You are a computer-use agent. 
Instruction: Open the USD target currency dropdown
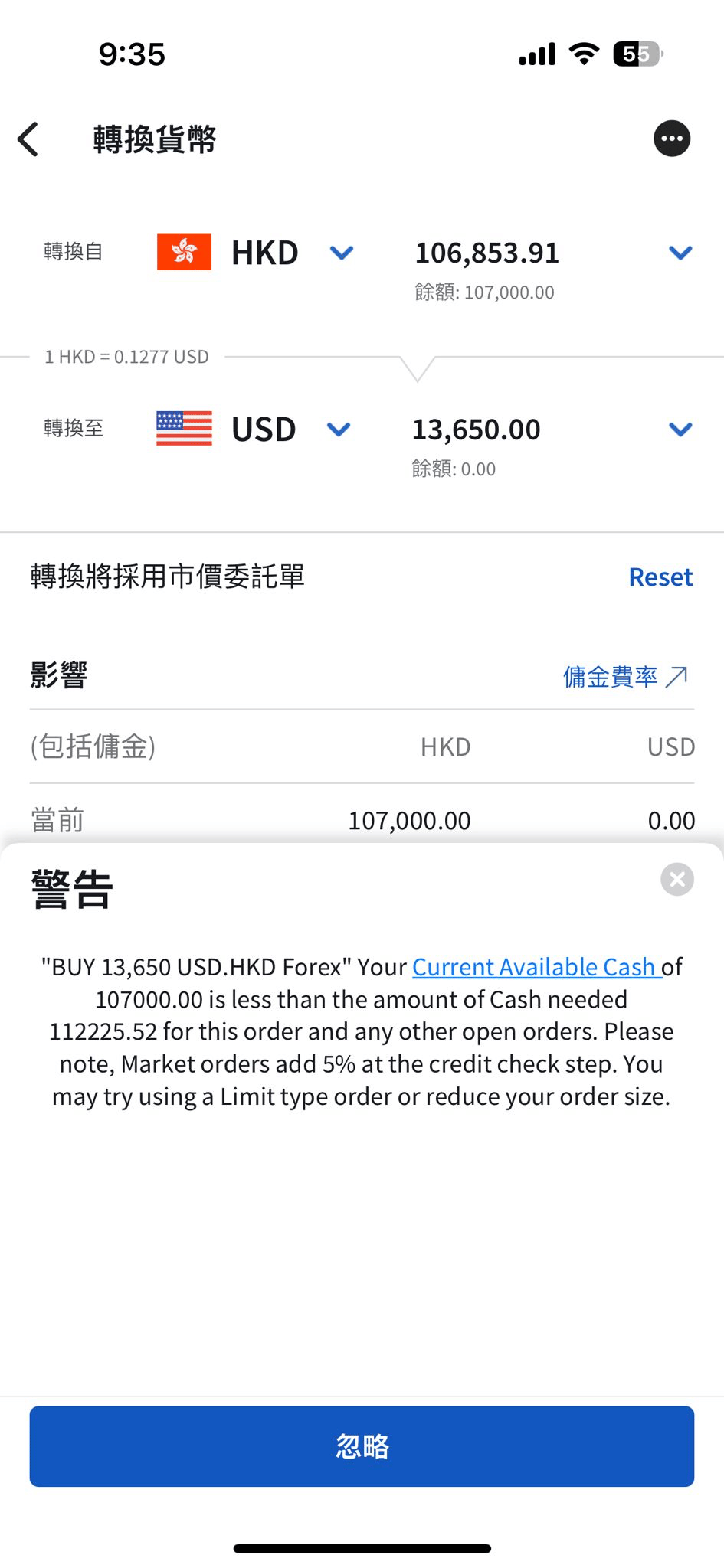coord(339,430)
